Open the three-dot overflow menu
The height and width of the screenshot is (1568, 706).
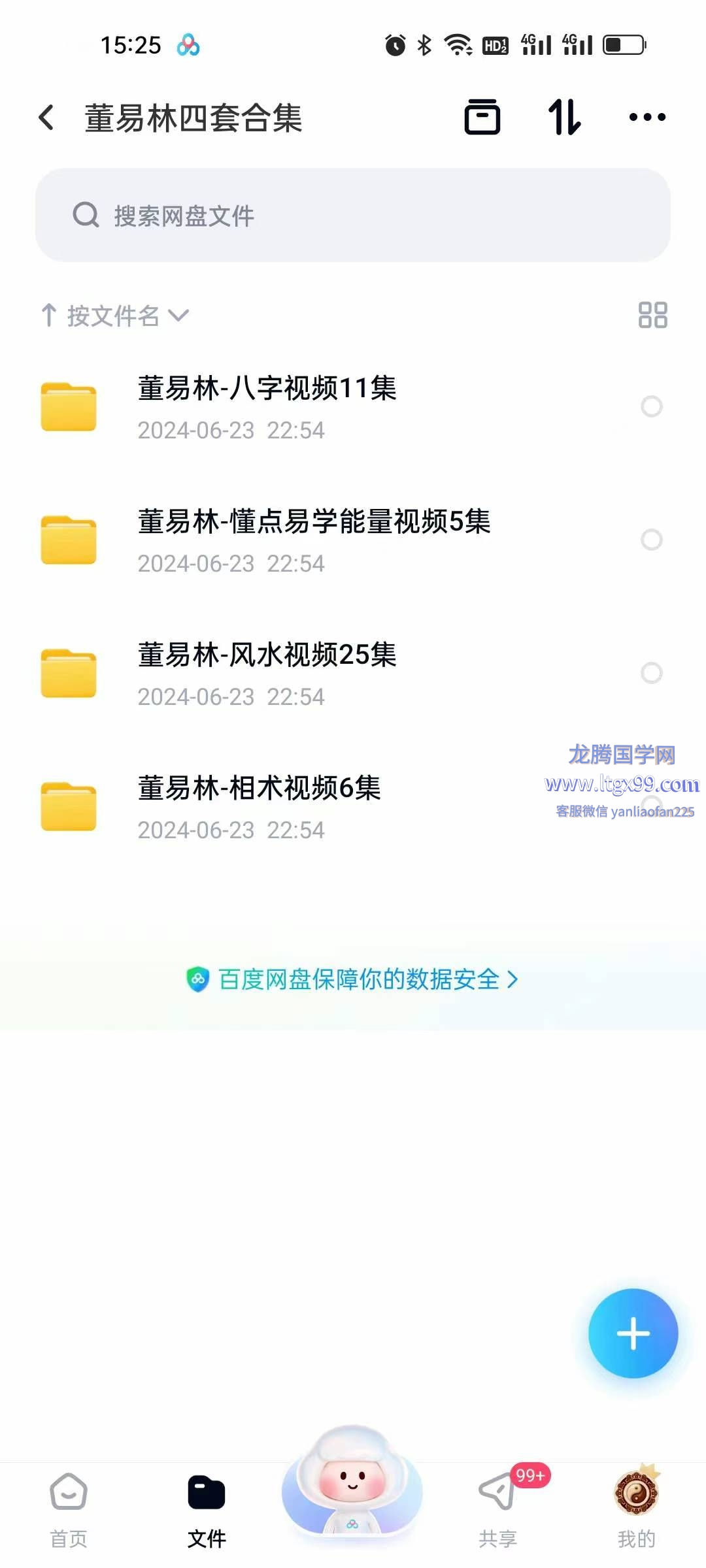point(647,118)
